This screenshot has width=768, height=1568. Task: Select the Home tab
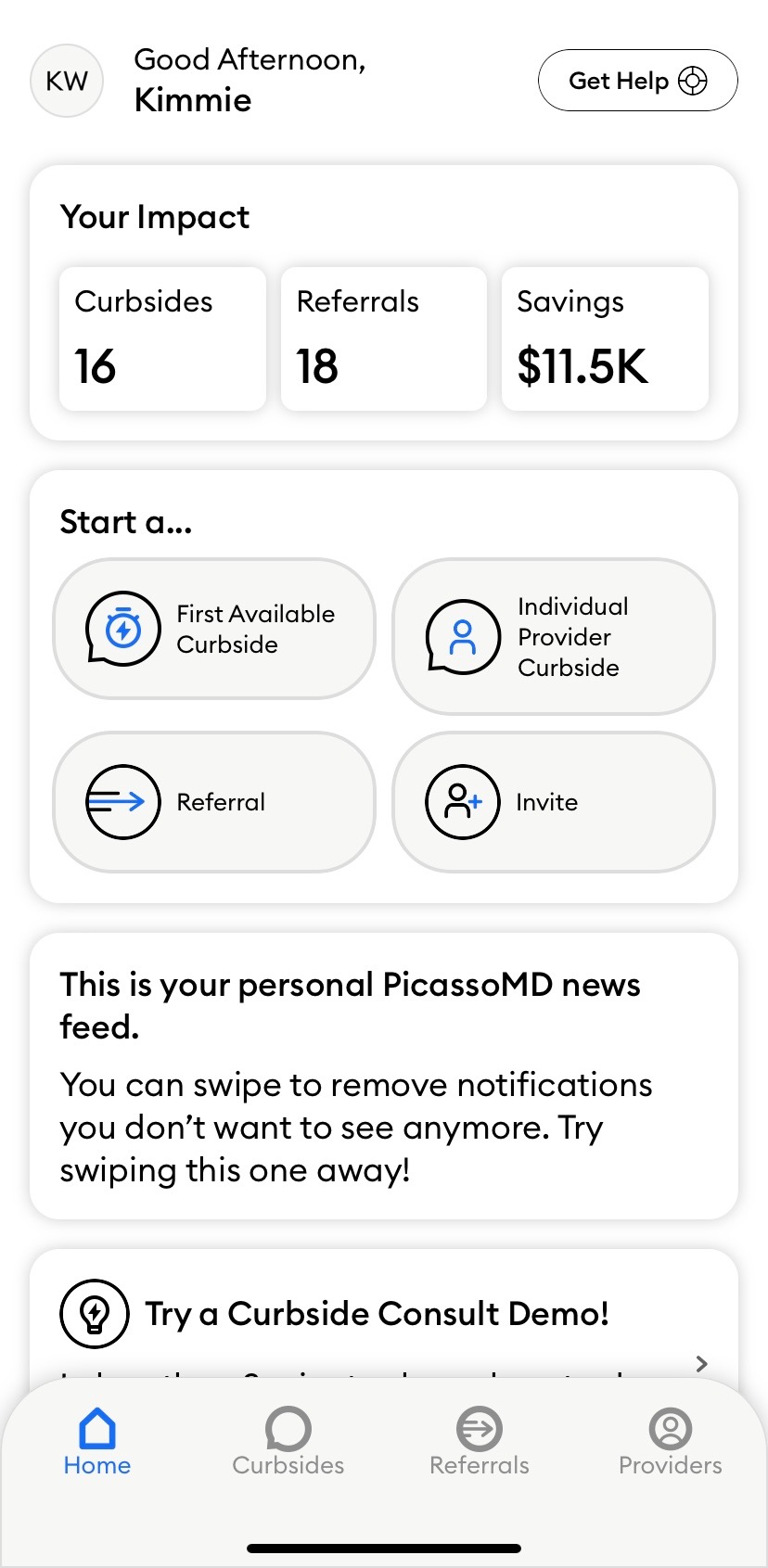point(97,1442)
